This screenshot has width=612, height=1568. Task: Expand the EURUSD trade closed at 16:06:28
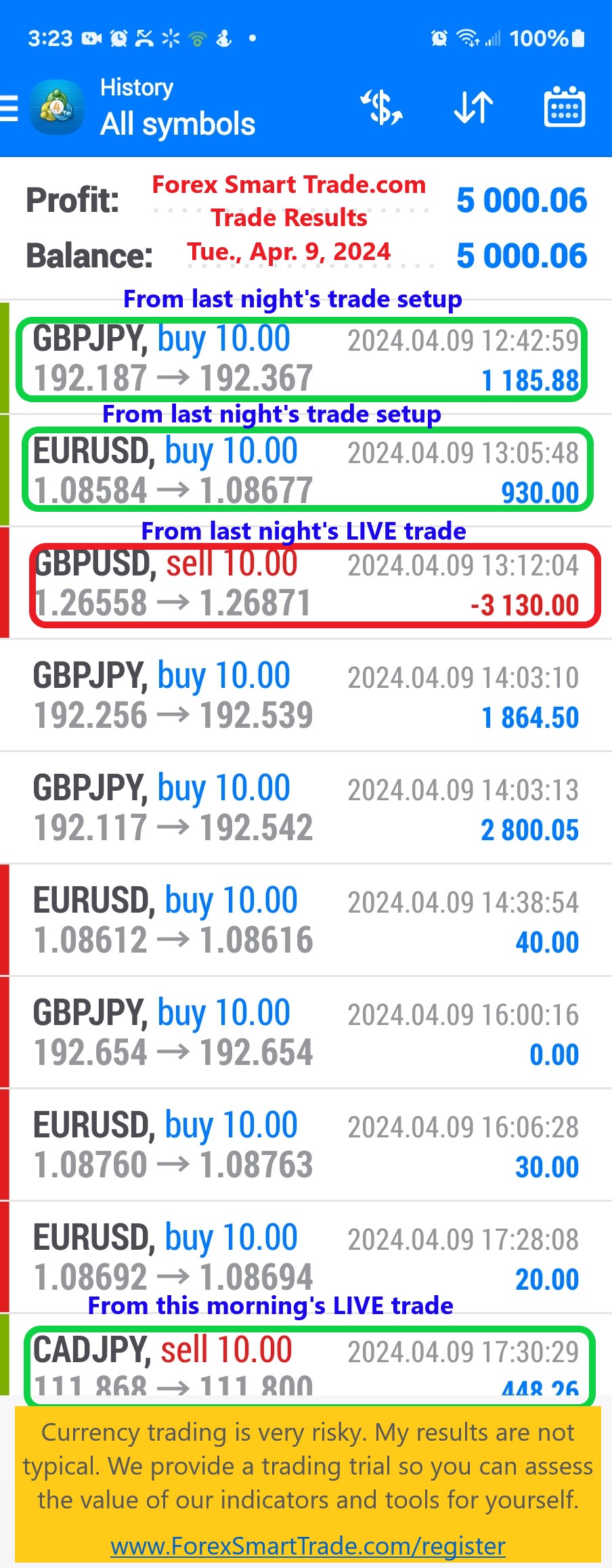(x=306, y=1145)
